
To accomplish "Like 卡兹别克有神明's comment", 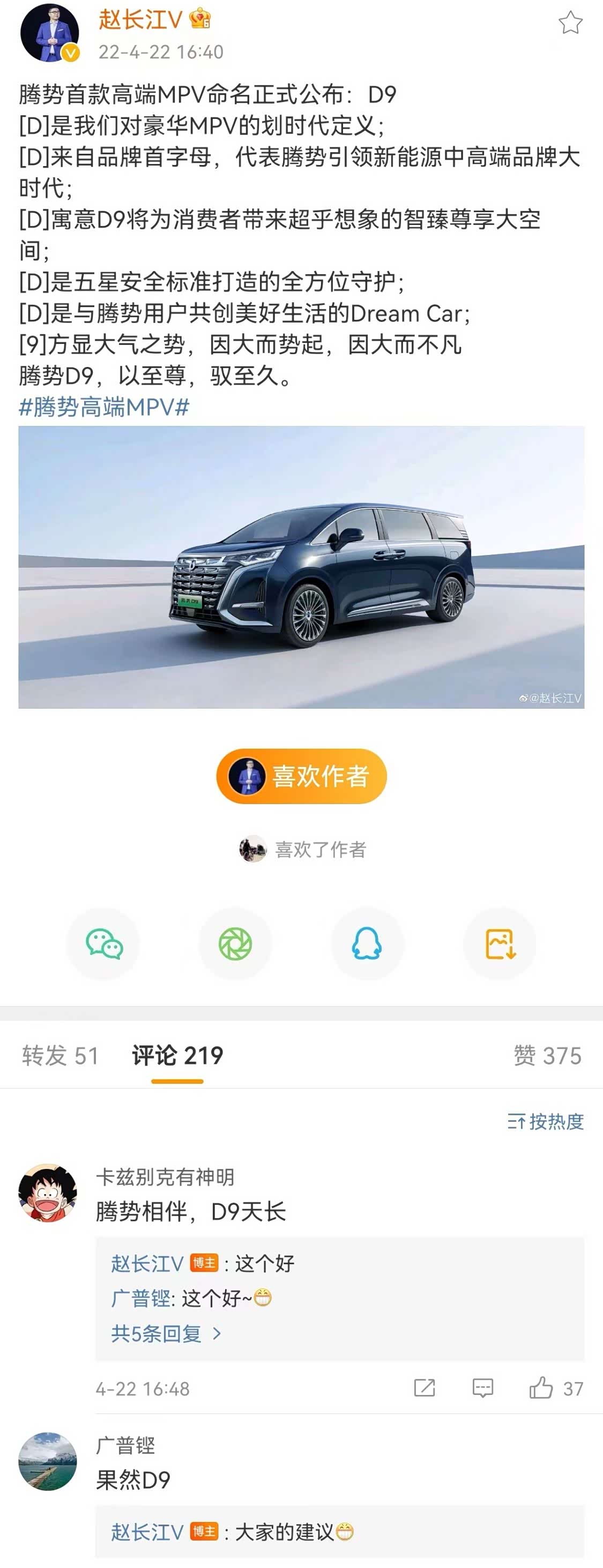I will point(541,1389).
